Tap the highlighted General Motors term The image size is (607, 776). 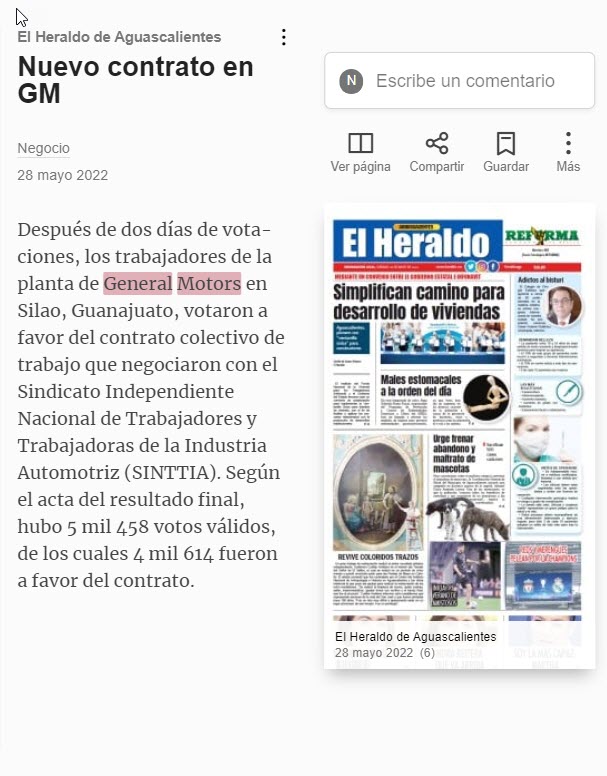point(172,284)
